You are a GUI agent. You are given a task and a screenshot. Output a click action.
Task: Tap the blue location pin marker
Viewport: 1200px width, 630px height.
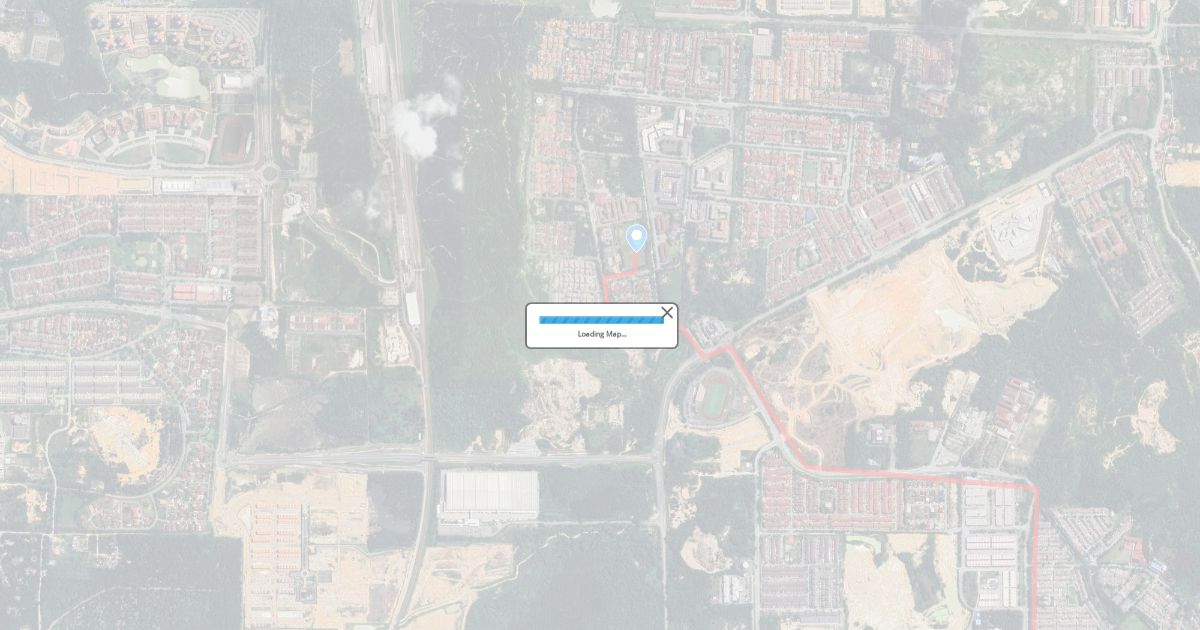[636, 238]
